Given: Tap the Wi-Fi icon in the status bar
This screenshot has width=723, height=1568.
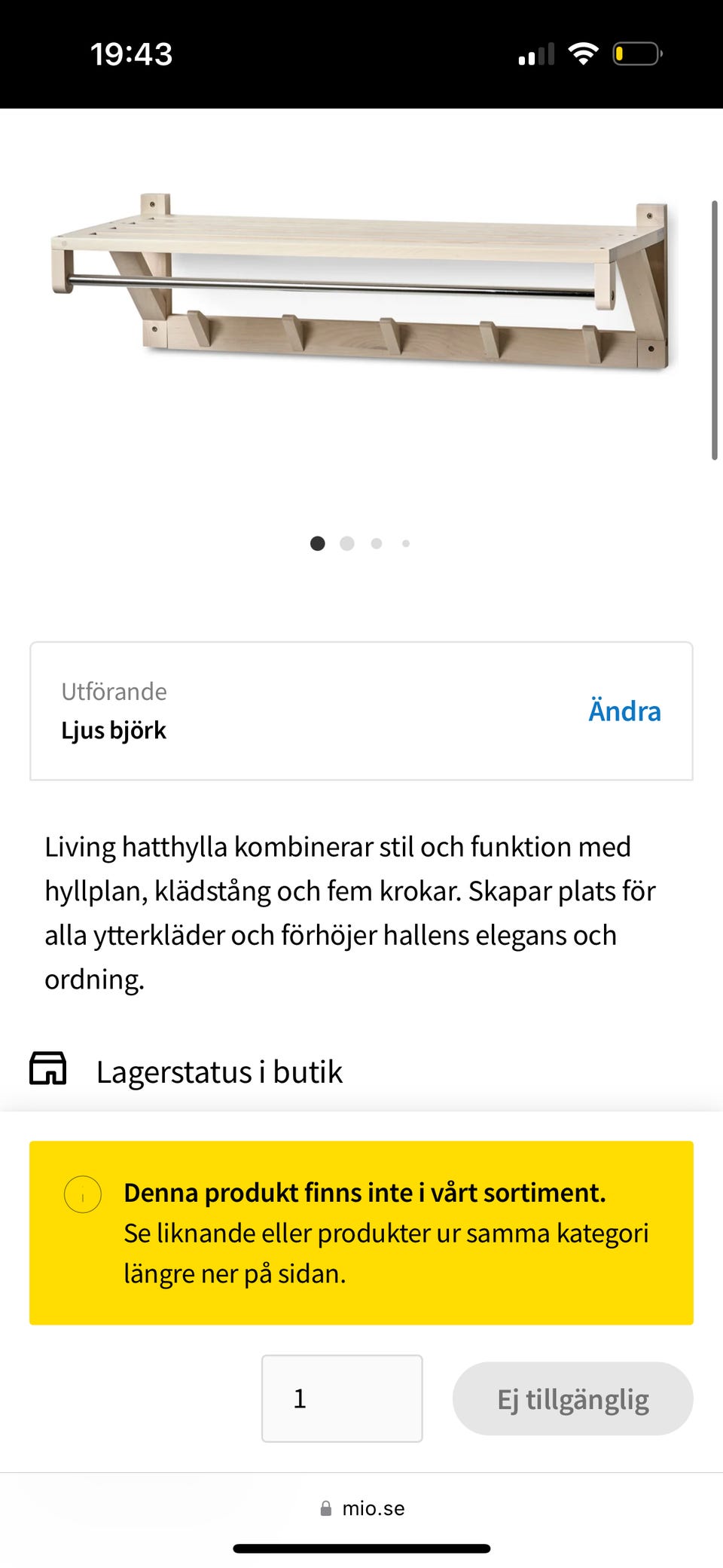Looking at the screenshot, I should click(584, 52).
